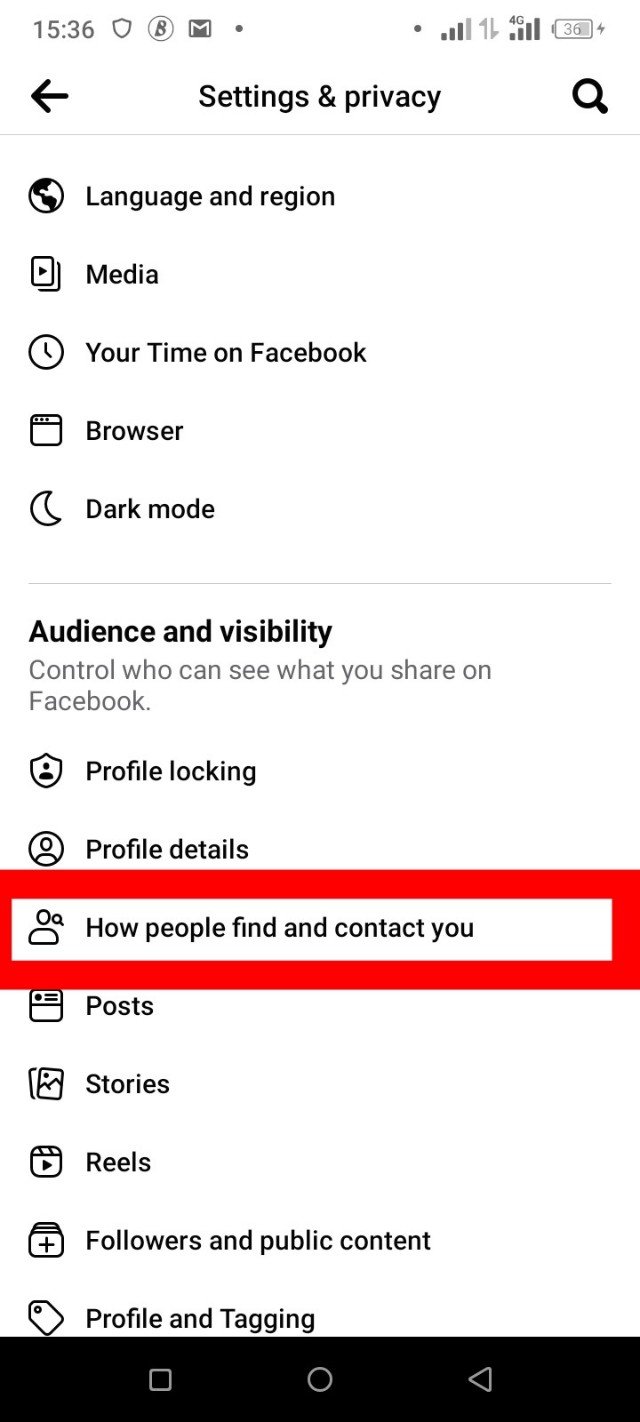Open Profile locking
Screen dimensions: 640x1422
point(171,771)
